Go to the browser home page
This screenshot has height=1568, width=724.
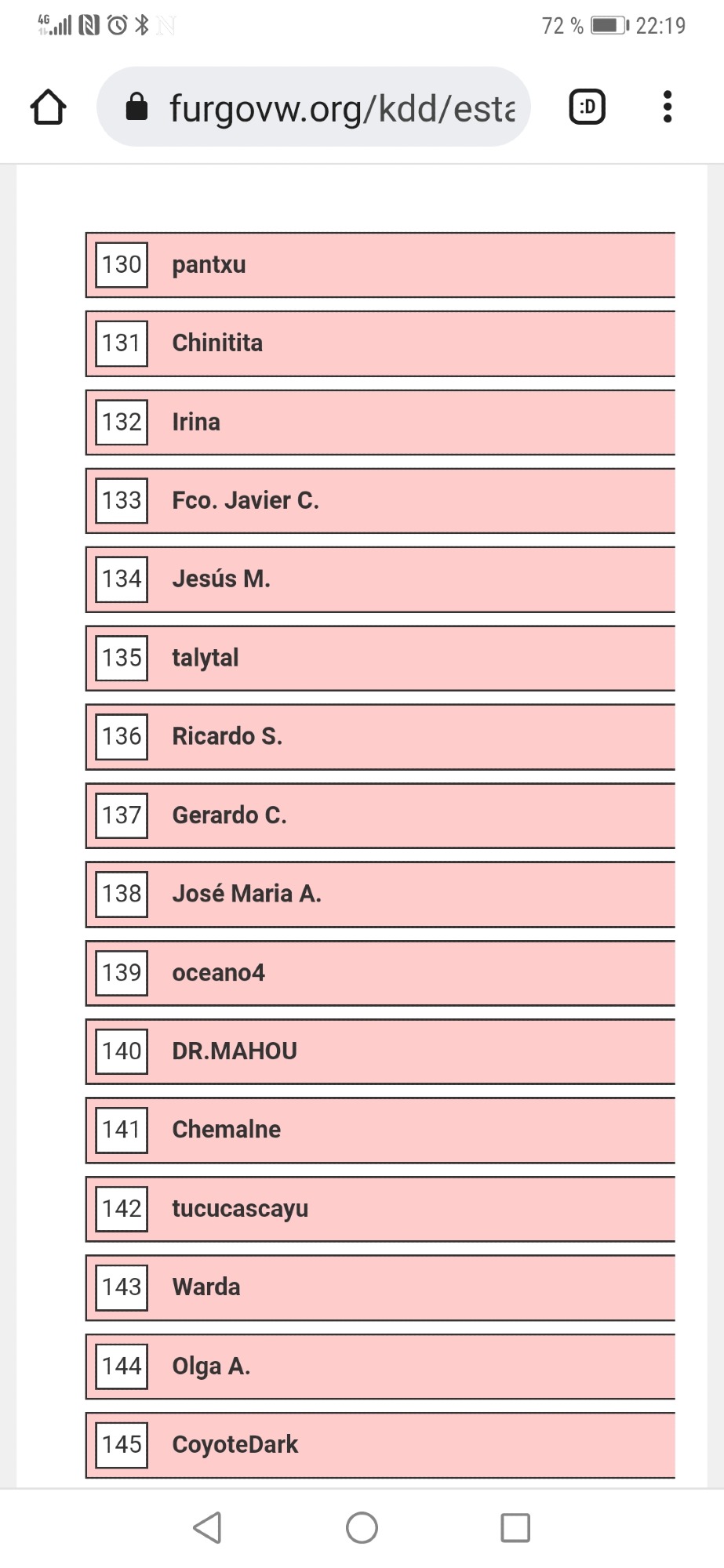(48, 107)
